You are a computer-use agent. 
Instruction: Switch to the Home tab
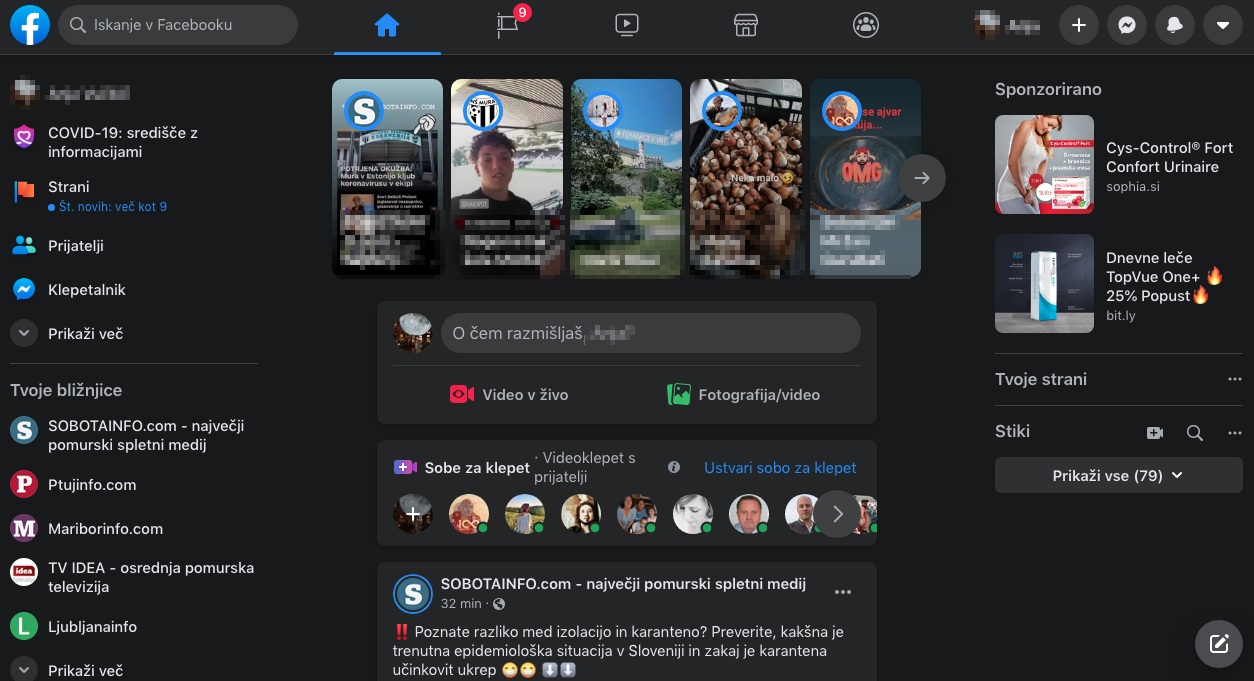pyautogui.click(x=387, y=26)
